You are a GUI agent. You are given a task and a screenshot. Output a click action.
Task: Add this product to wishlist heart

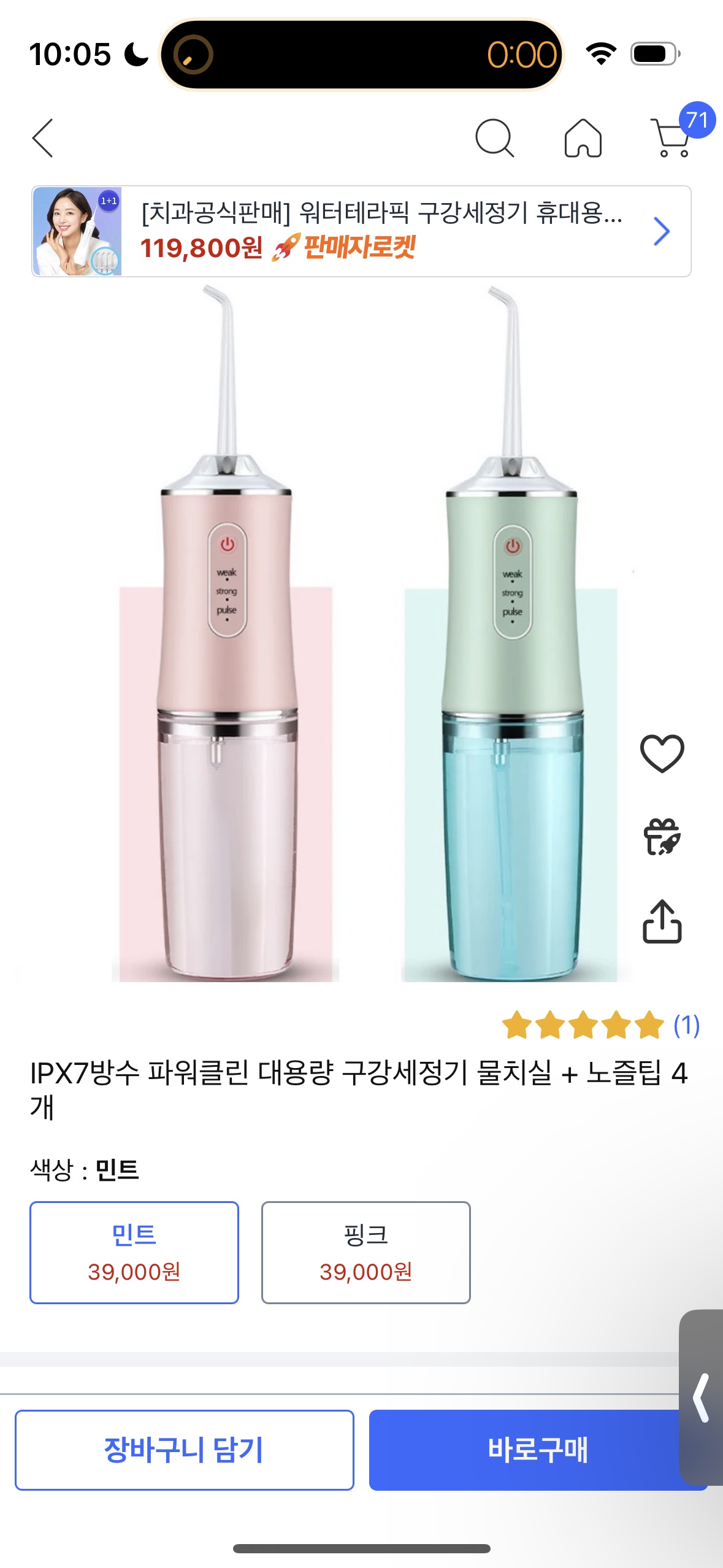662,753
